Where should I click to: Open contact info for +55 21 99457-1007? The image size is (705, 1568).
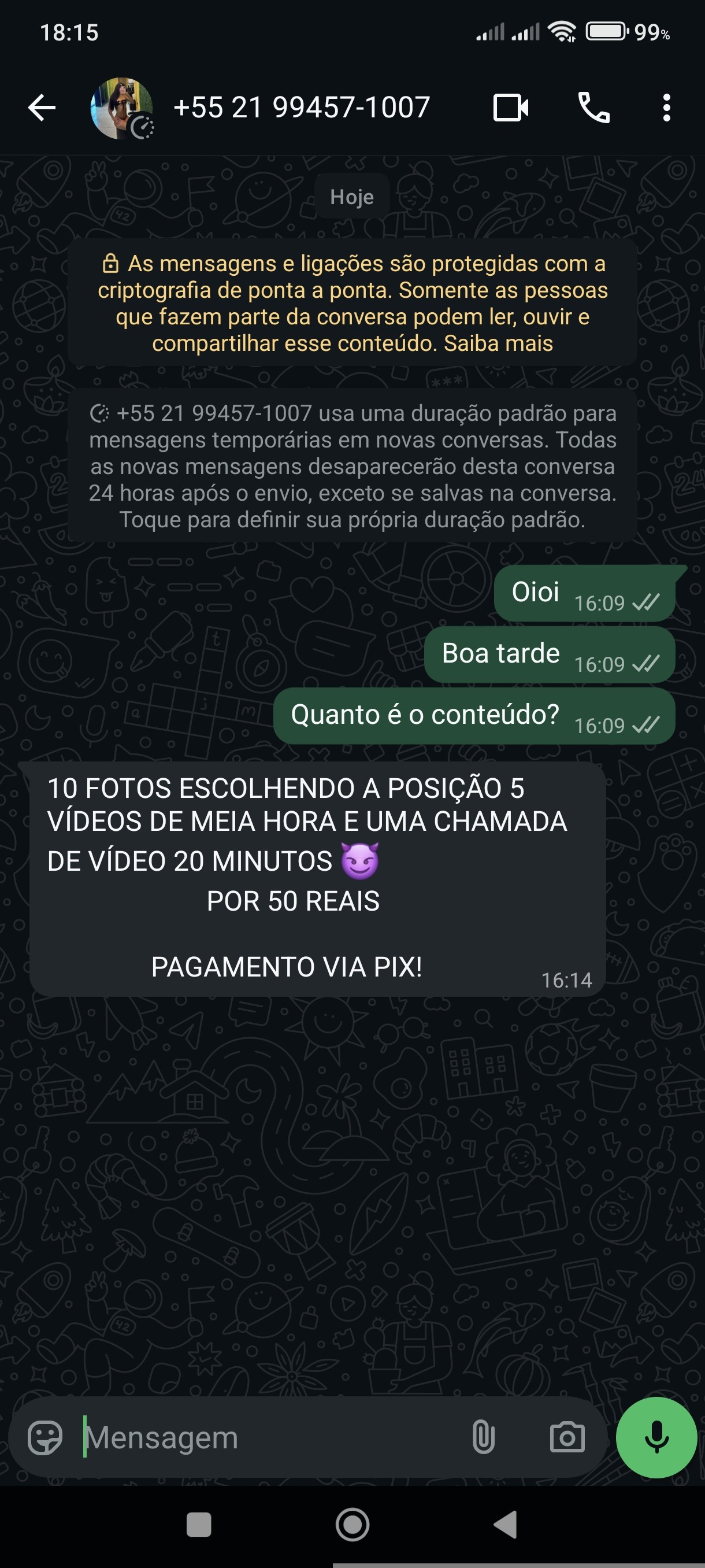[x=302, y=108]
